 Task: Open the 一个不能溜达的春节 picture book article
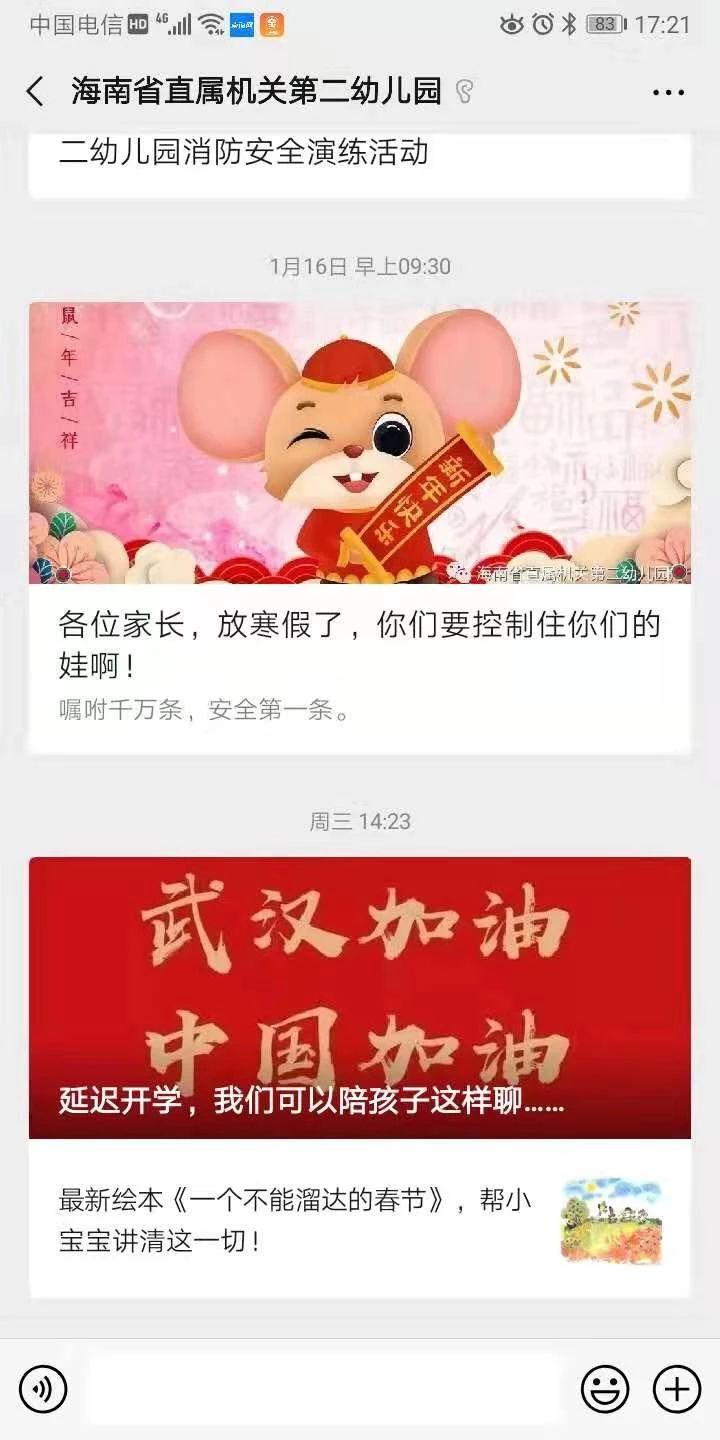click(359, 1220)
